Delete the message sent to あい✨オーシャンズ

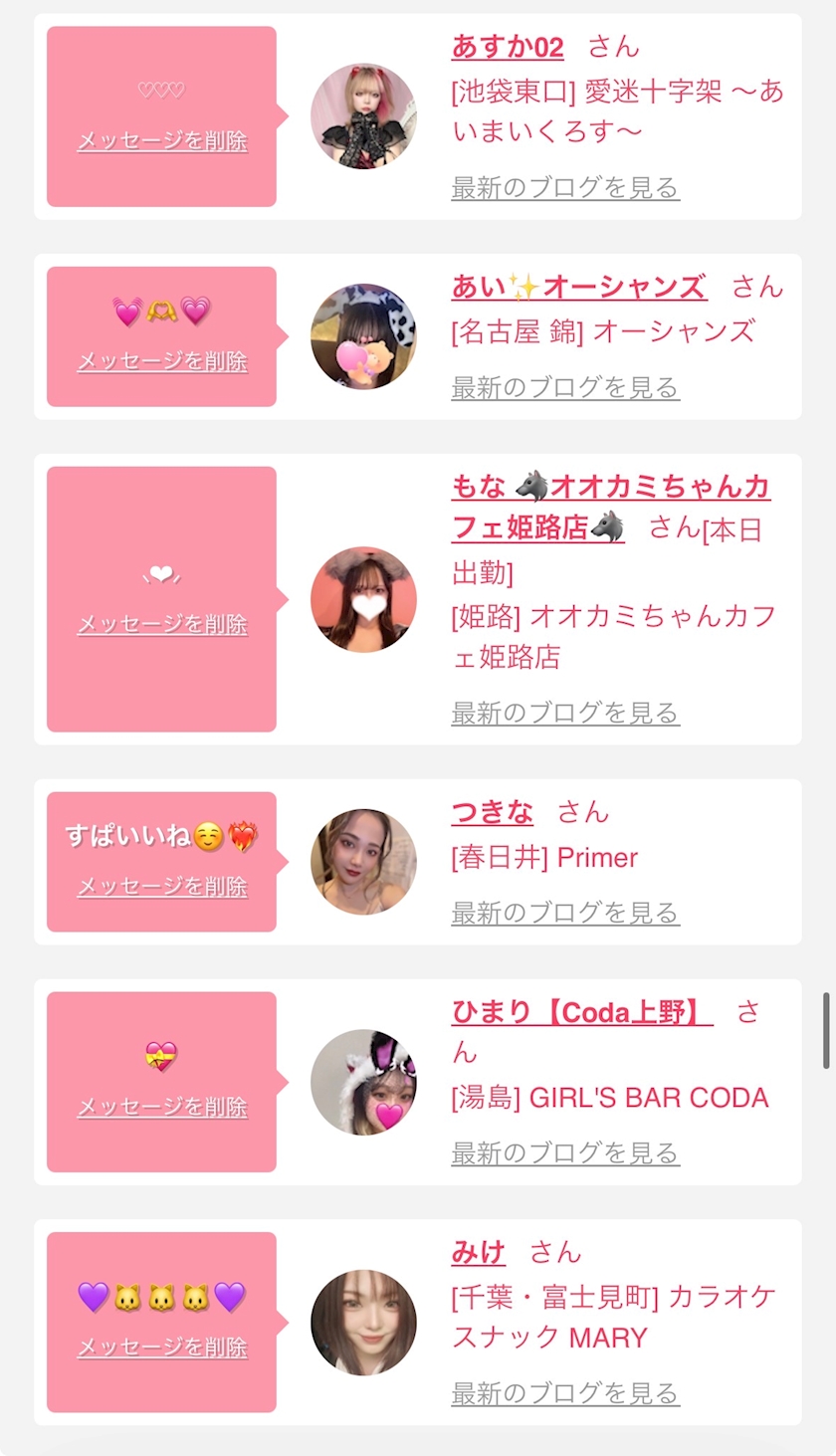[x=162, y=360]
